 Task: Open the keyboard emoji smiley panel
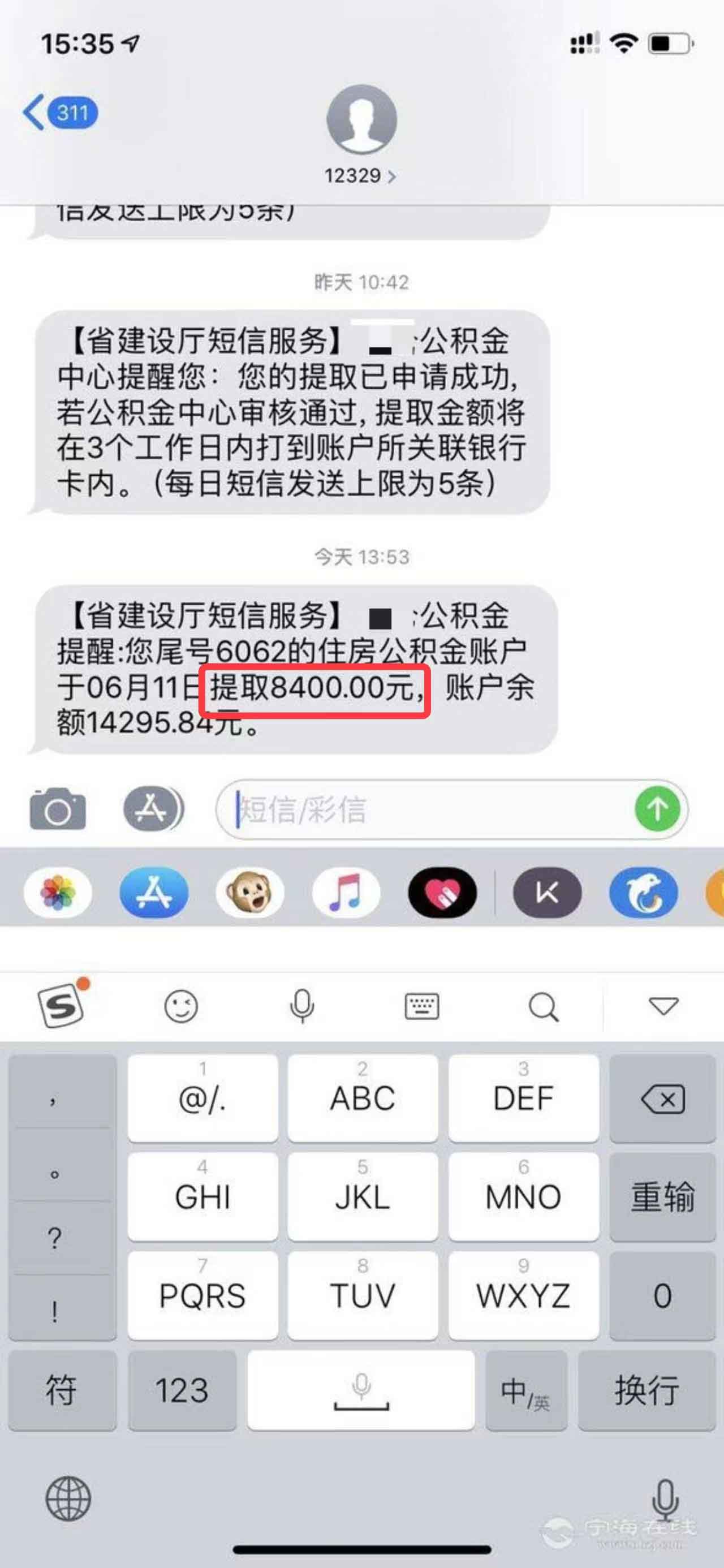181,1007
